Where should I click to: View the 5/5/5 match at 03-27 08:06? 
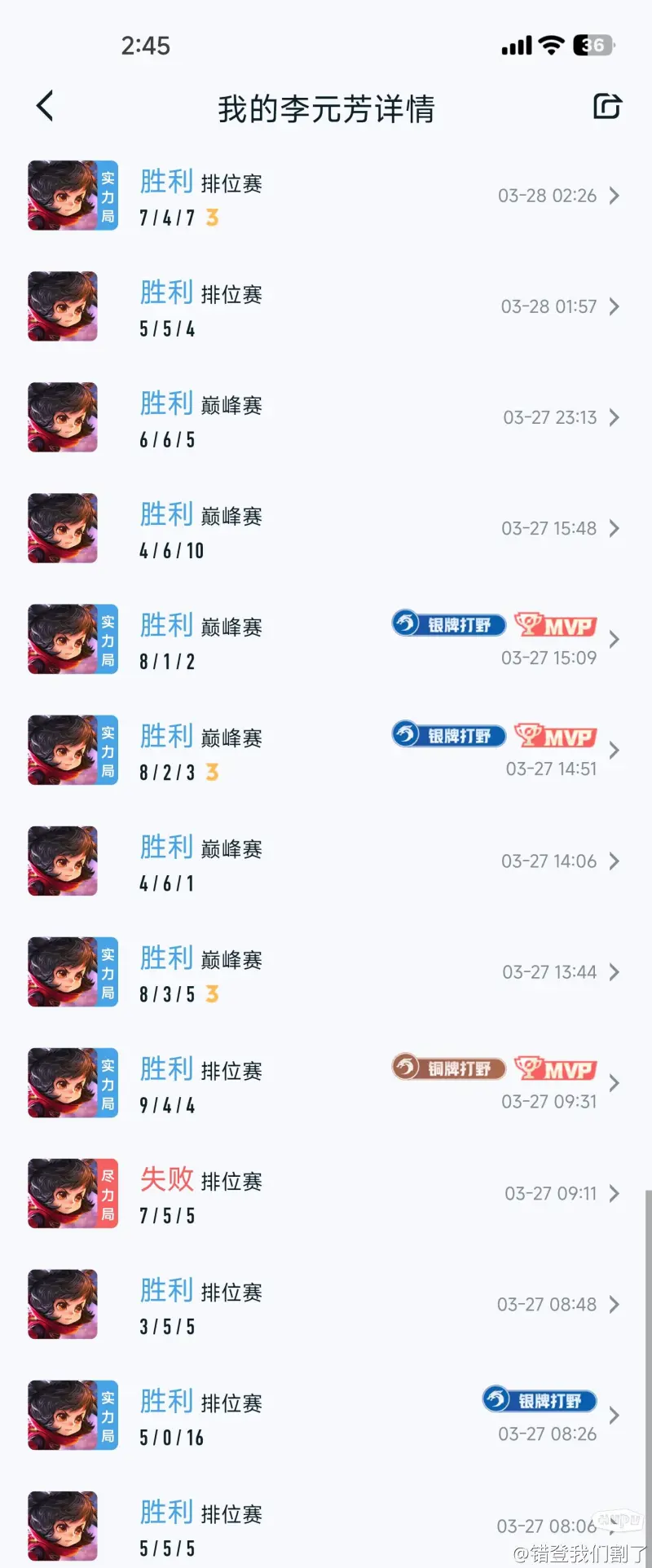tap(326, 1526)
